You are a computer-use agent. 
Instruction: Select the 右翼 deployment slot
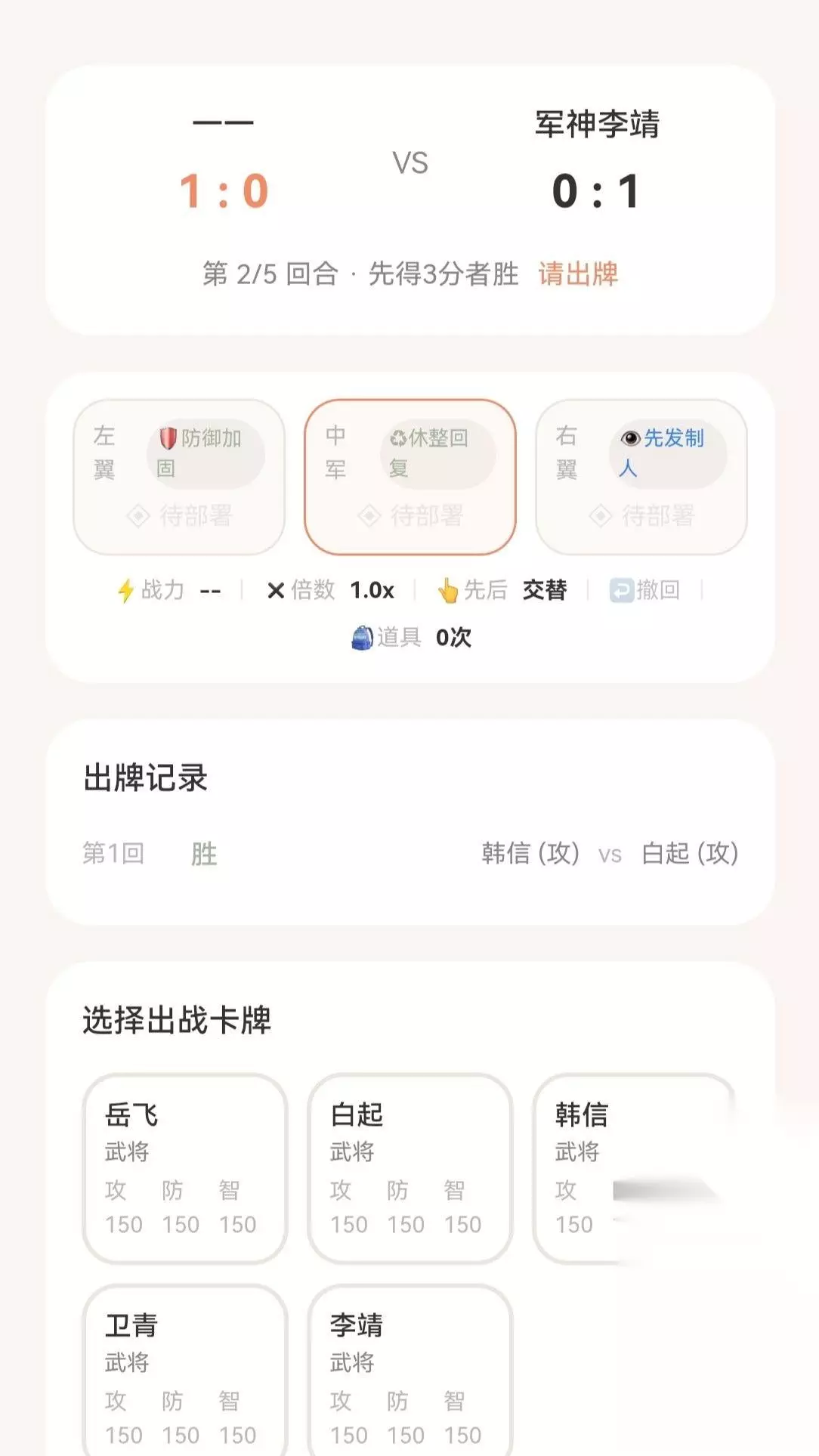[641, 477]
